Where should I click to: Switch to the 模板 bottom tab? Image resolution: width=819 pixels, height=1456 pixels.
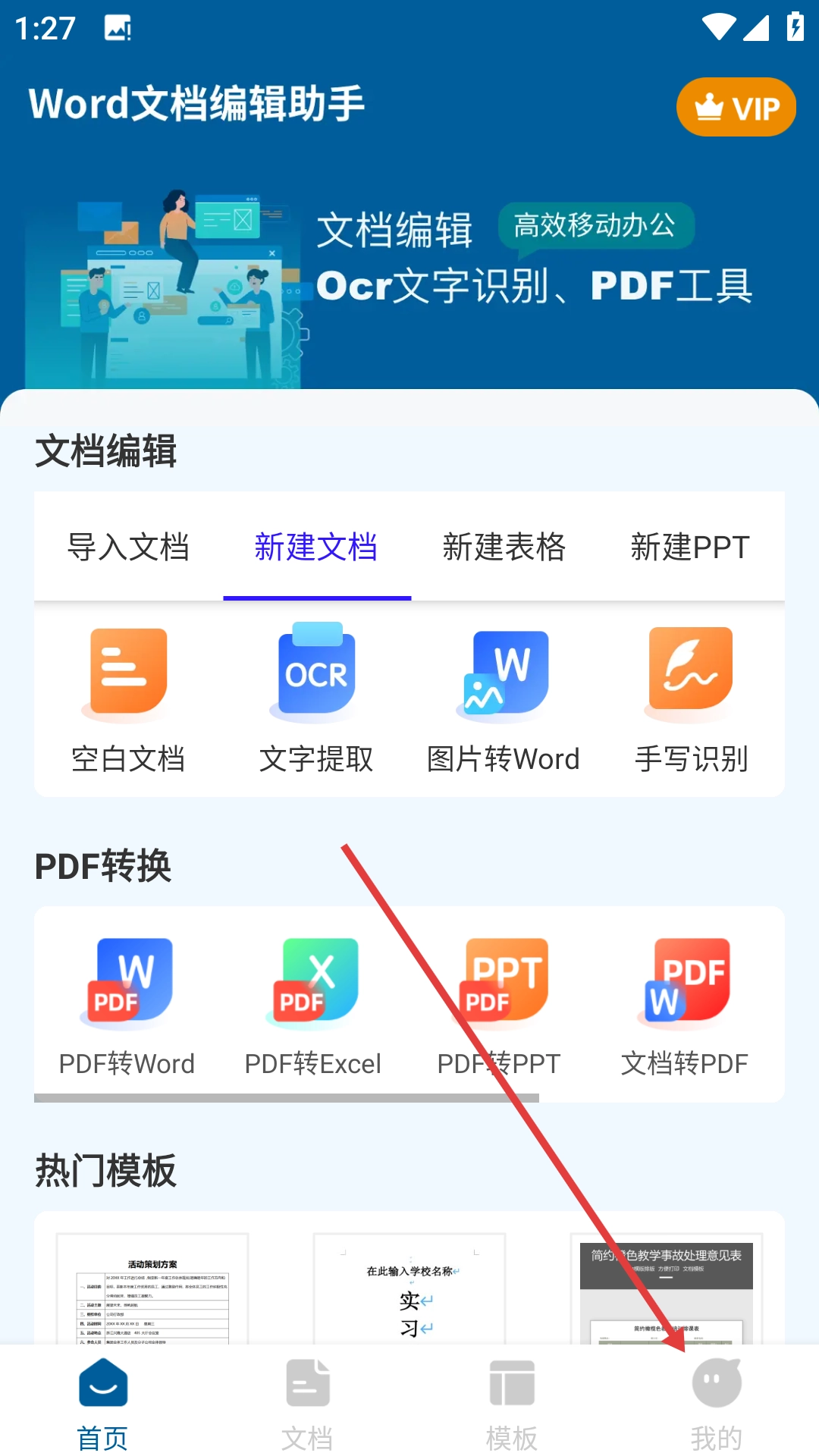(512, 1403)
